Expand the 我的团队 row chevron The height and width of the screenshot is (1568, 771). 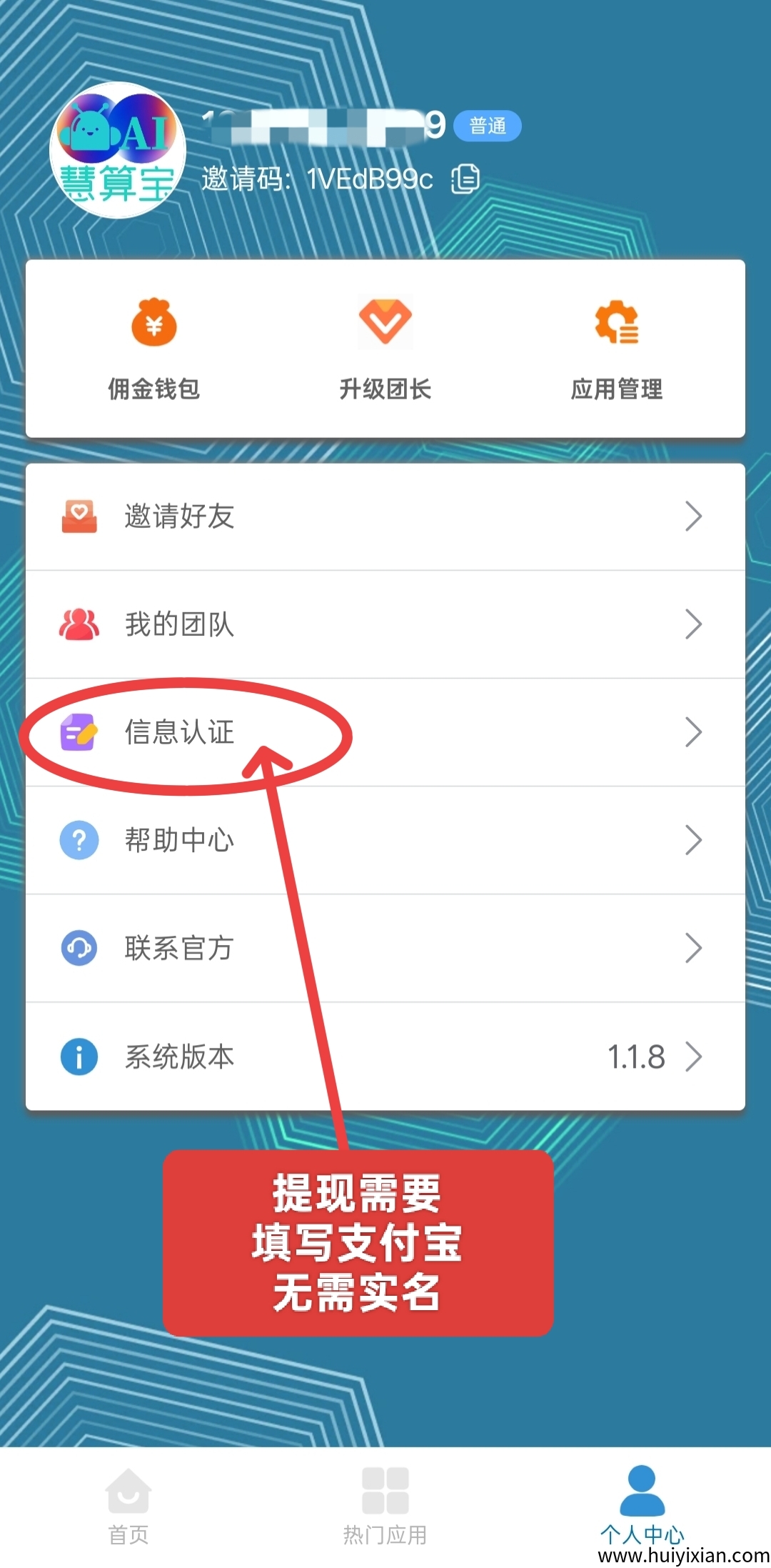693,624
